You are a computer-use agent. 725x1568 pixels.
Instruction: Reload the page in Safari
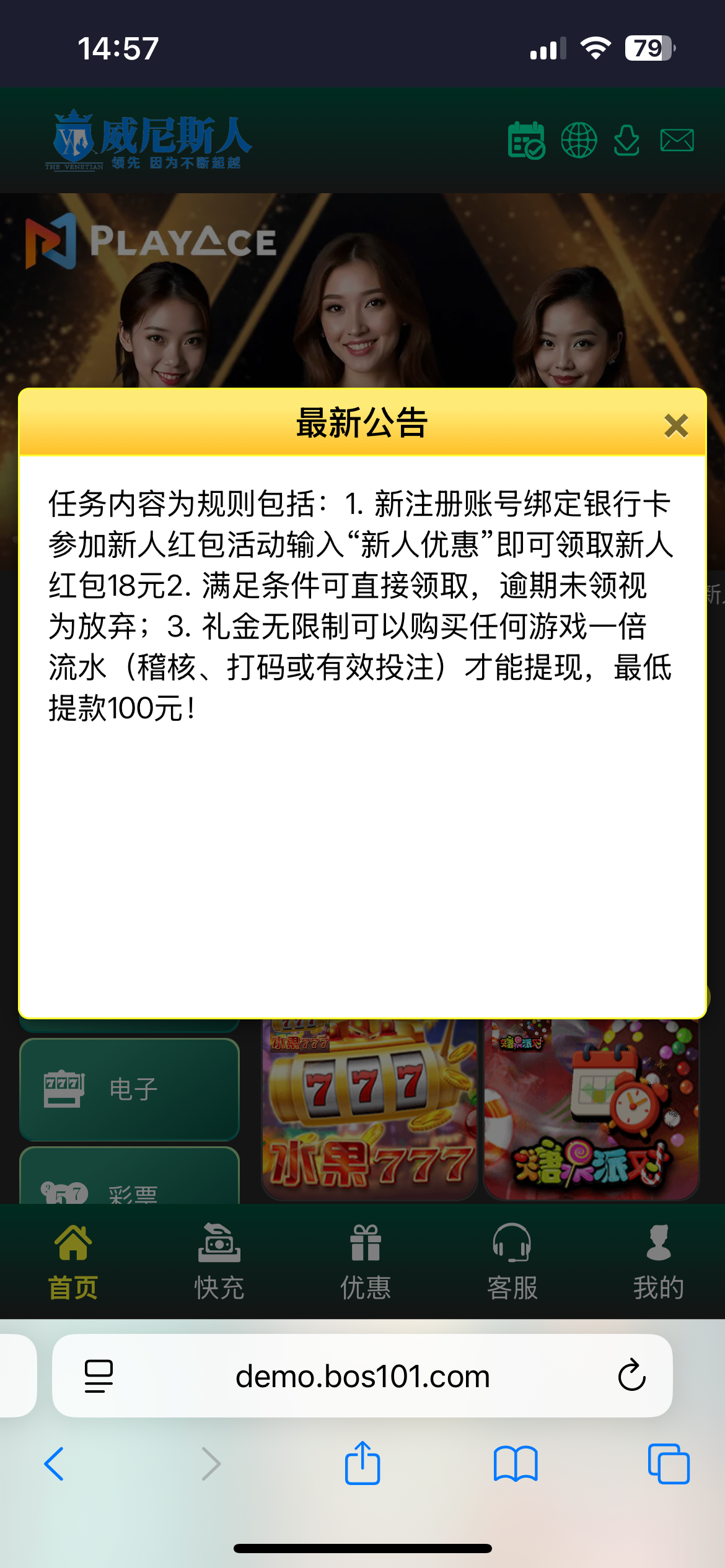click(631, 1375)
